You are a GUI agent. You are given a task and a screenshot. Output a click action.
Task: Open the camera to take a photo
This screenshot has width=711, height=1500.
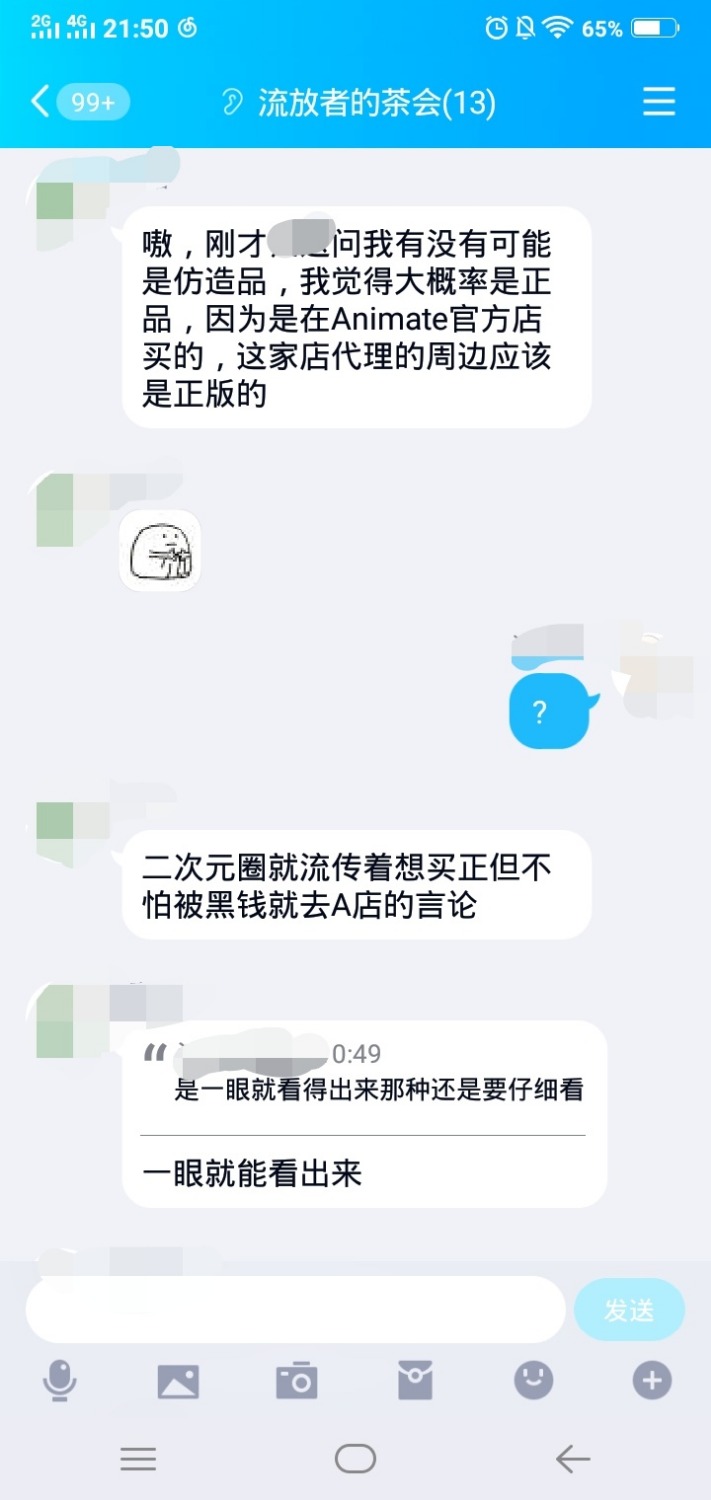pos(296,1381)
